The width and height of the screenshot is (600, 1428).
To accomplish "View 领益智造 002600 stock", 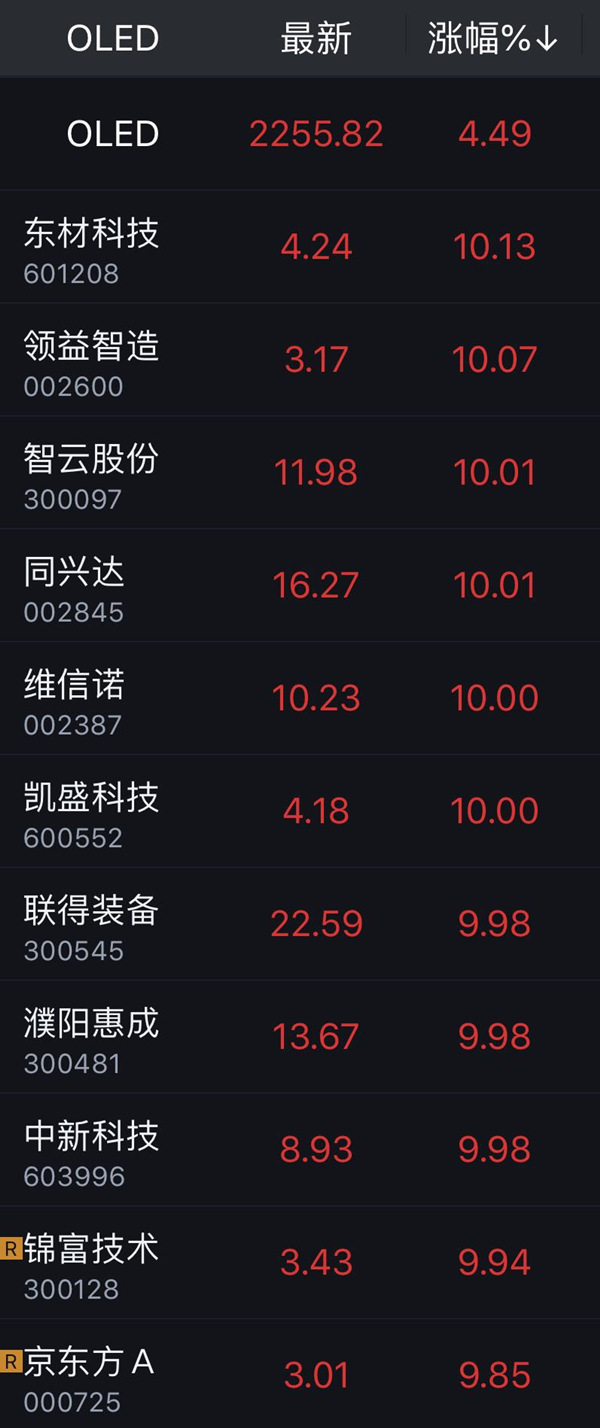I will click(x=300, y=360).
